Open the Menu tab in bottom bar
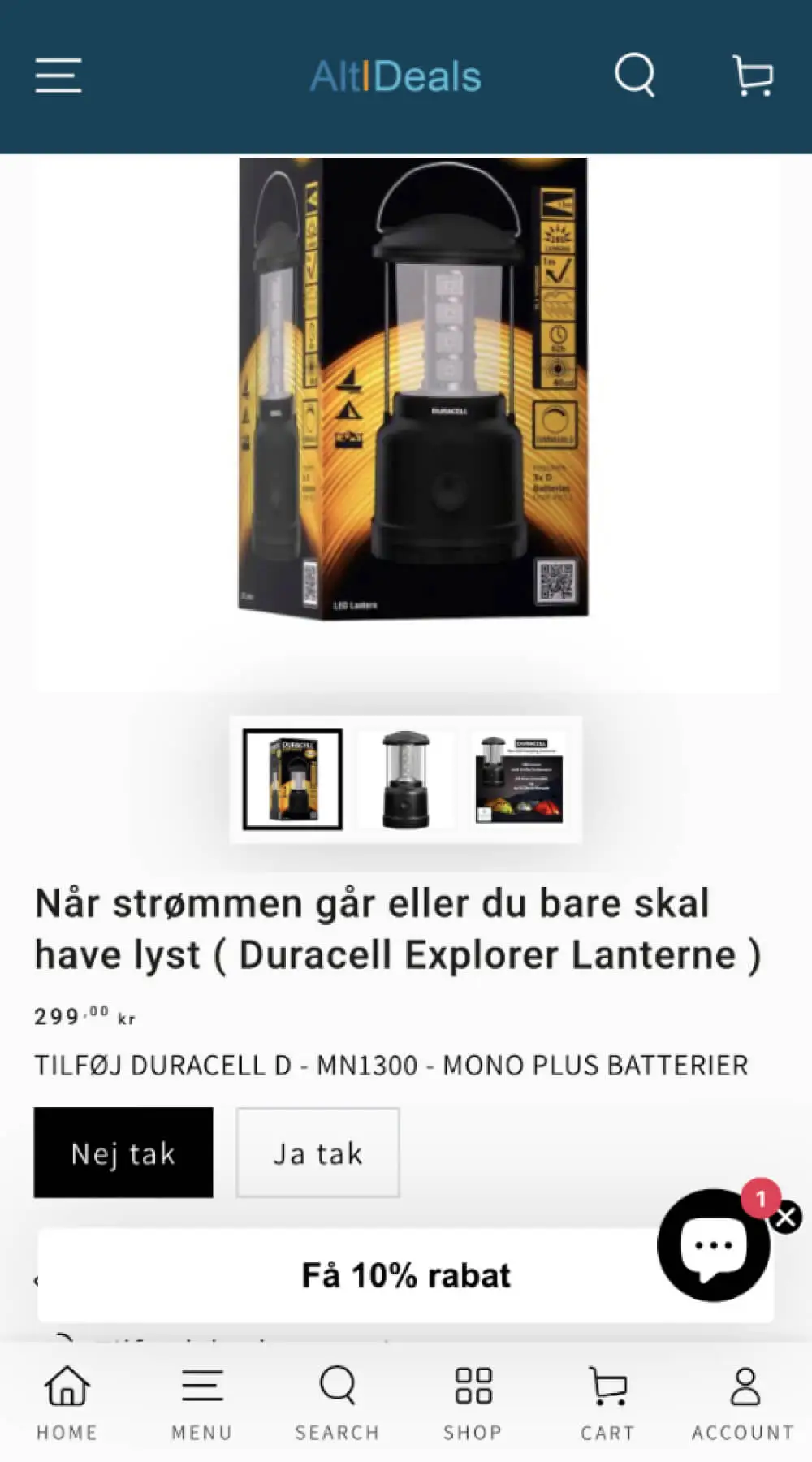 pyautogui.click(x=202, y=1403)
